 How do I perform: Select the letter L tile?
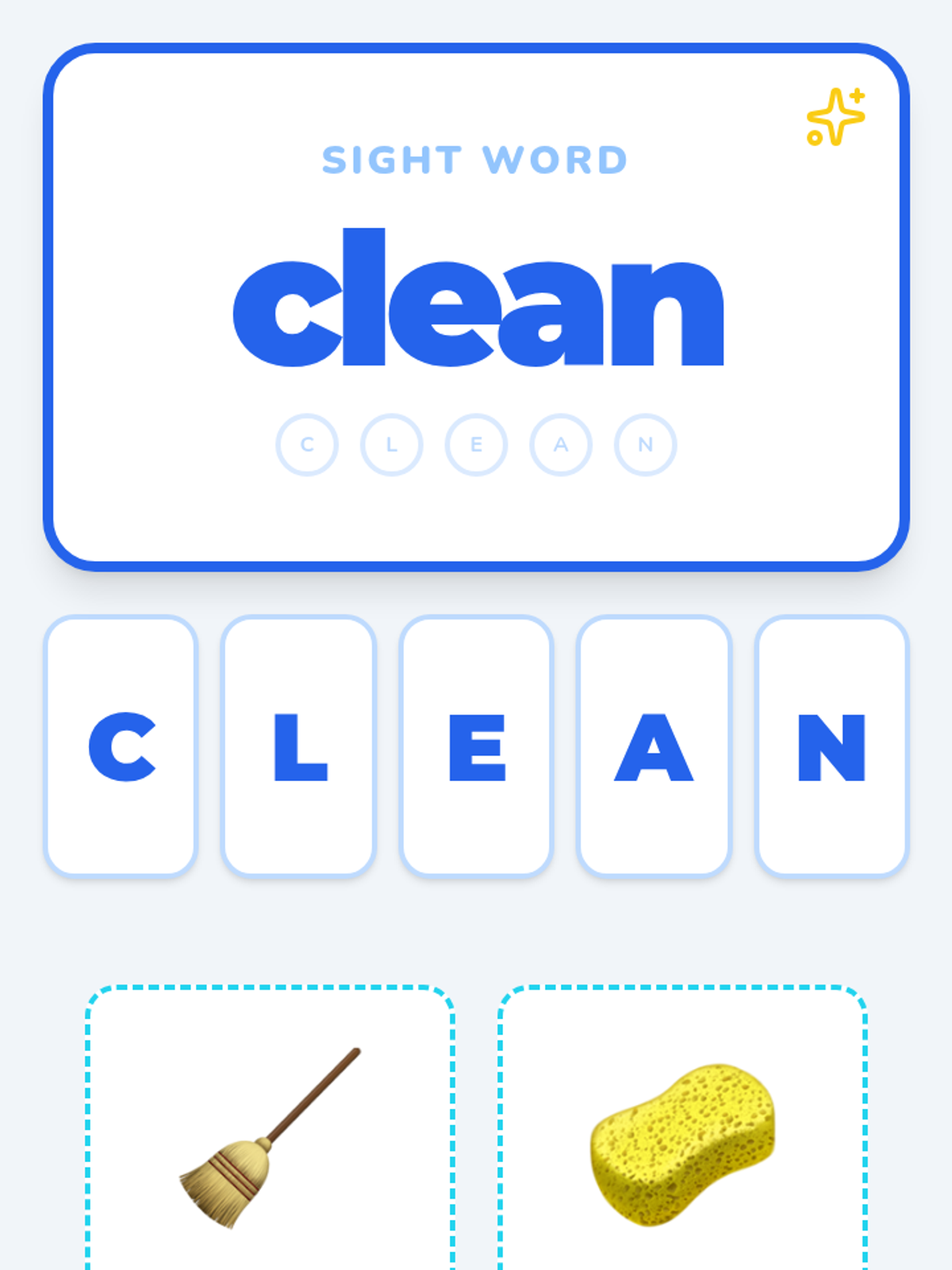pyautogui.click(x=298, y=746)
